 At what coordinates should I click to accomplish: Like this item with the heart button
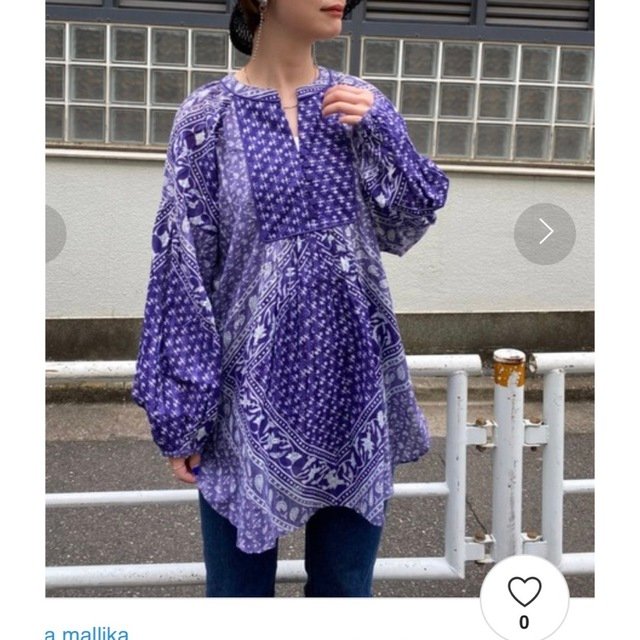524,597
